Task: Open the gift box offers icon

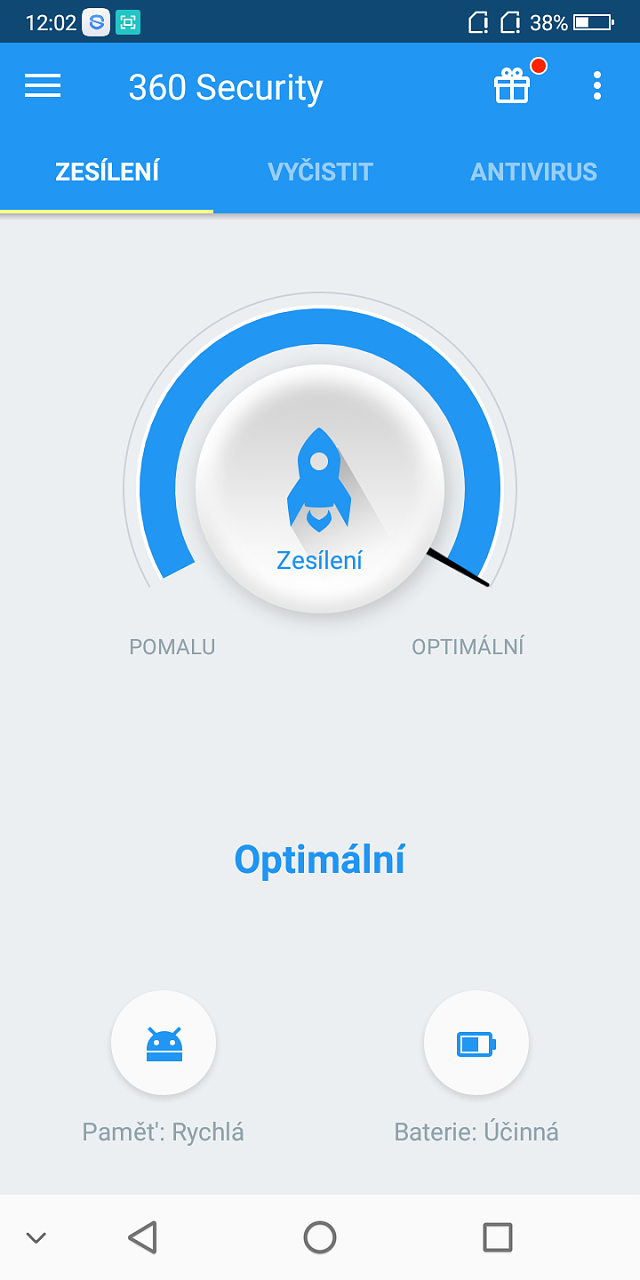Action: point(512,86)
